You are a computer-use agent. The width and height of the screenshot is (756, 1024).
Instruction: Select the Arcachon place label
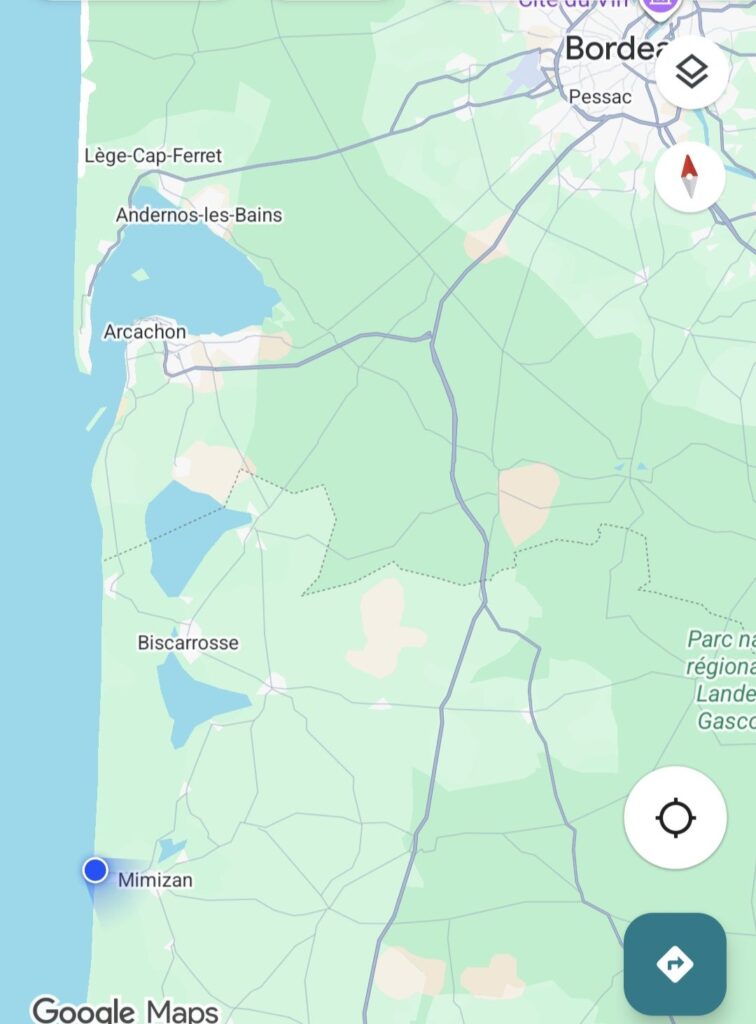click(x=145, y=332)
